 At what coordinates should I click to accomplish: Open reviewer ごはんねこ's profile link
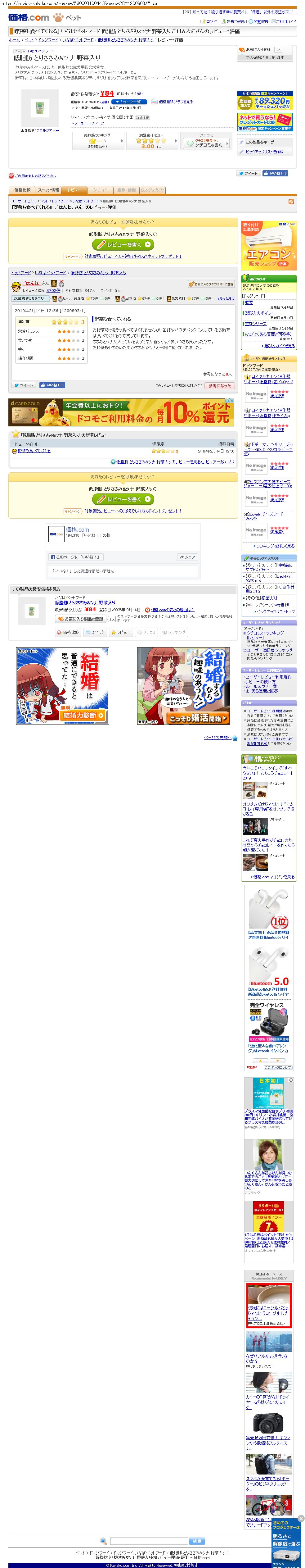coord(31,283)
